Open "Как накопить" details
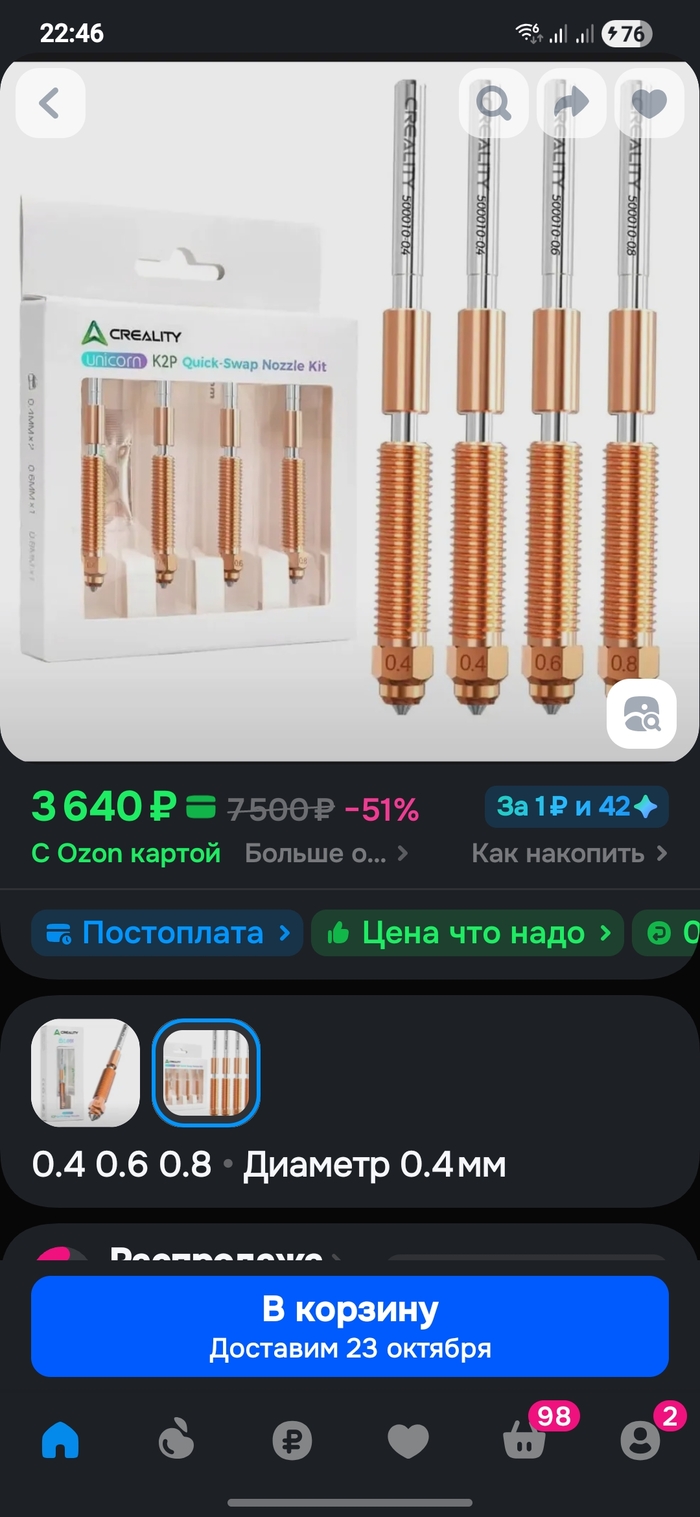The height and width of the screenshot is (1517, 700). (568, 853)
